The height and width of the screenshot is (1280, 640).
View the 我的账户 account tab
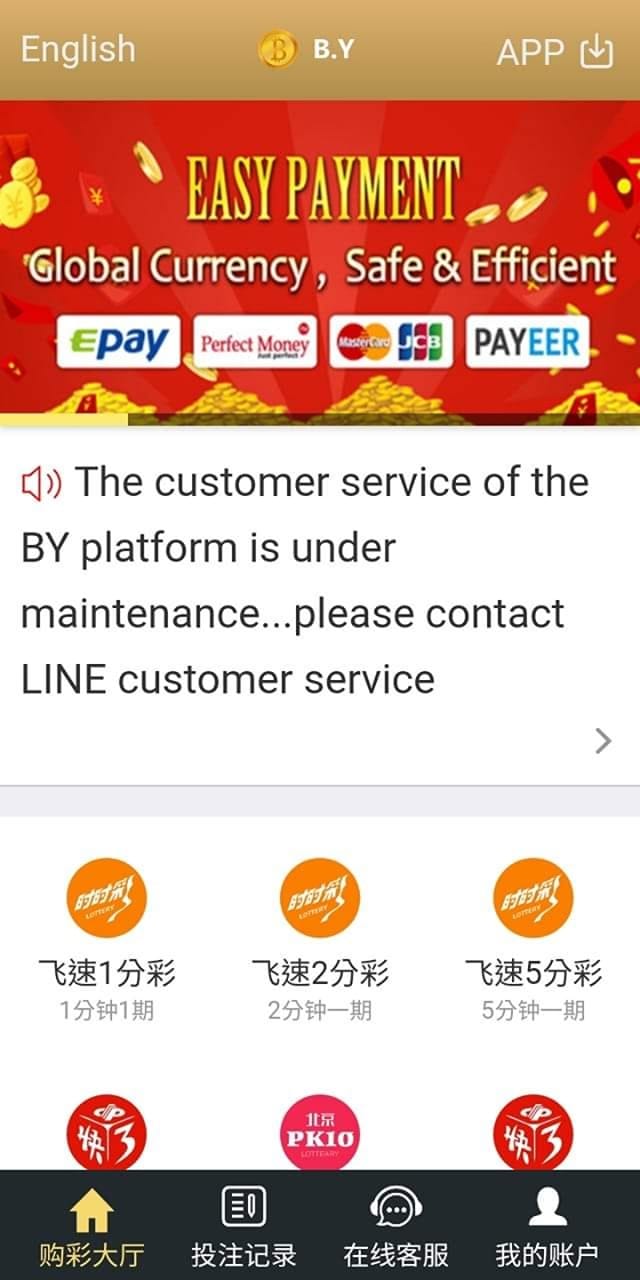(x=547, y=1227)
